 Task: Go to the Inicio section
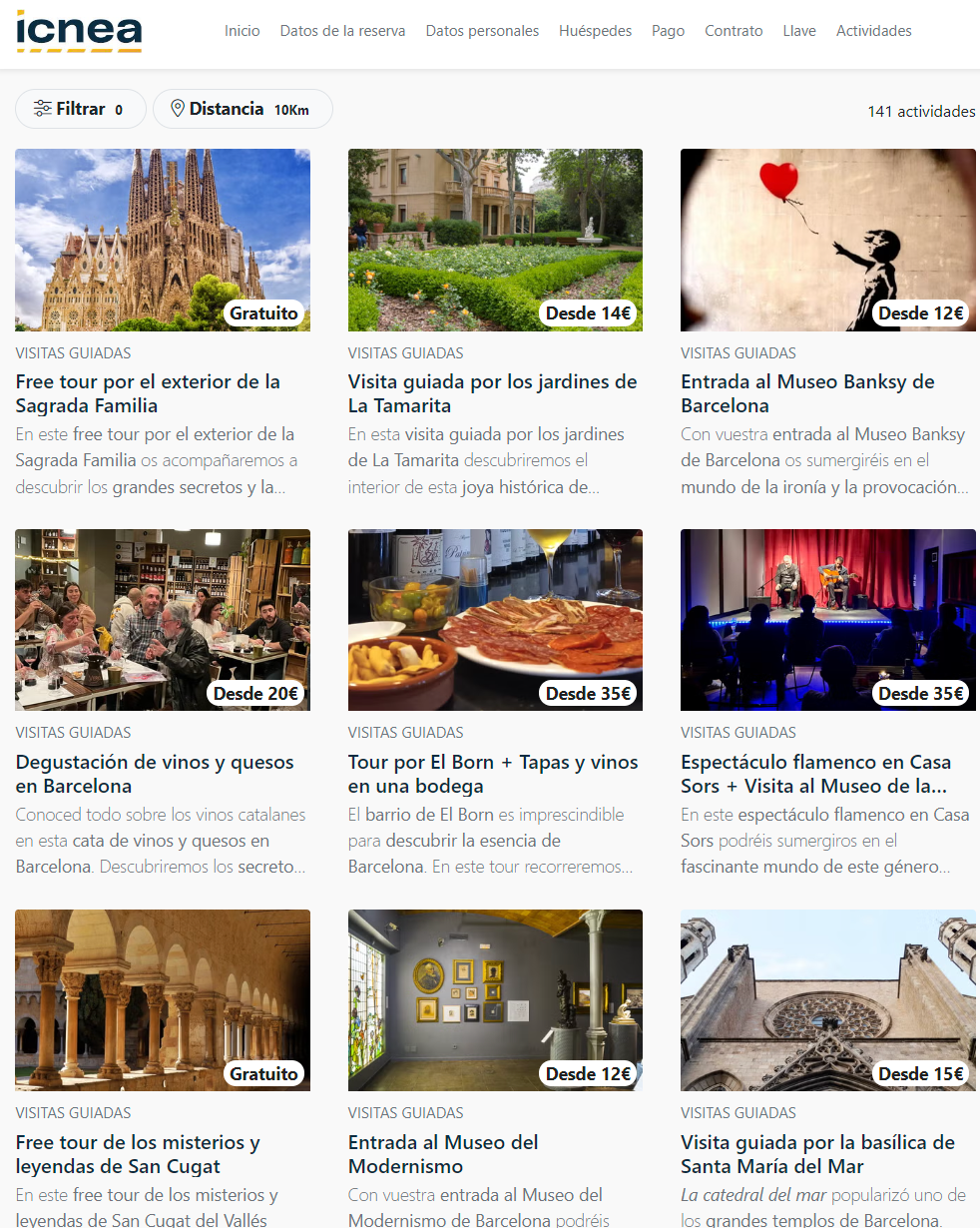click(x=242, y=31)
